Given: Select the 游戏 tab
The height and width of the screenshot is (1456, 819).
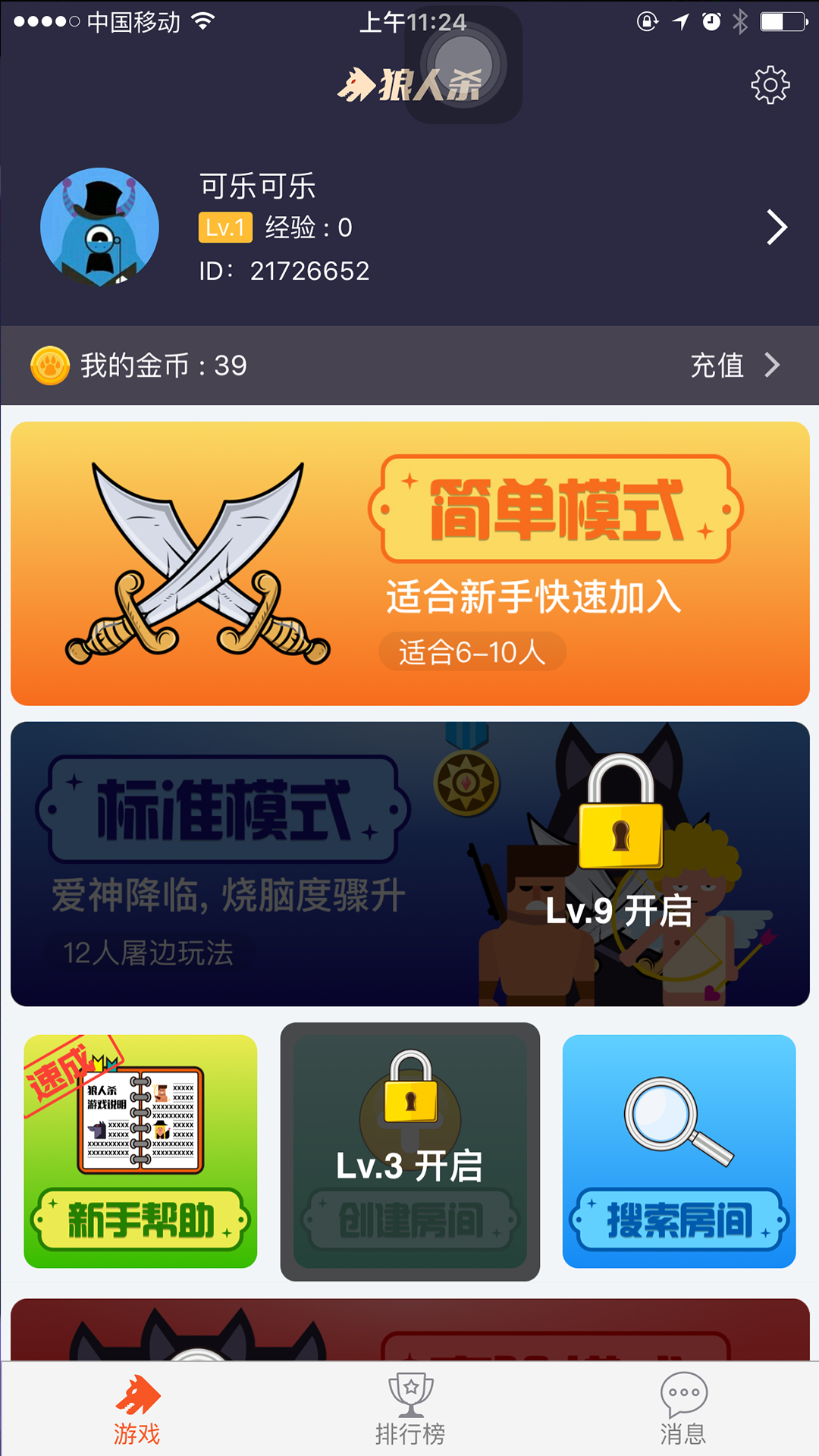Looking at the screenshot, I should 137,1410.
